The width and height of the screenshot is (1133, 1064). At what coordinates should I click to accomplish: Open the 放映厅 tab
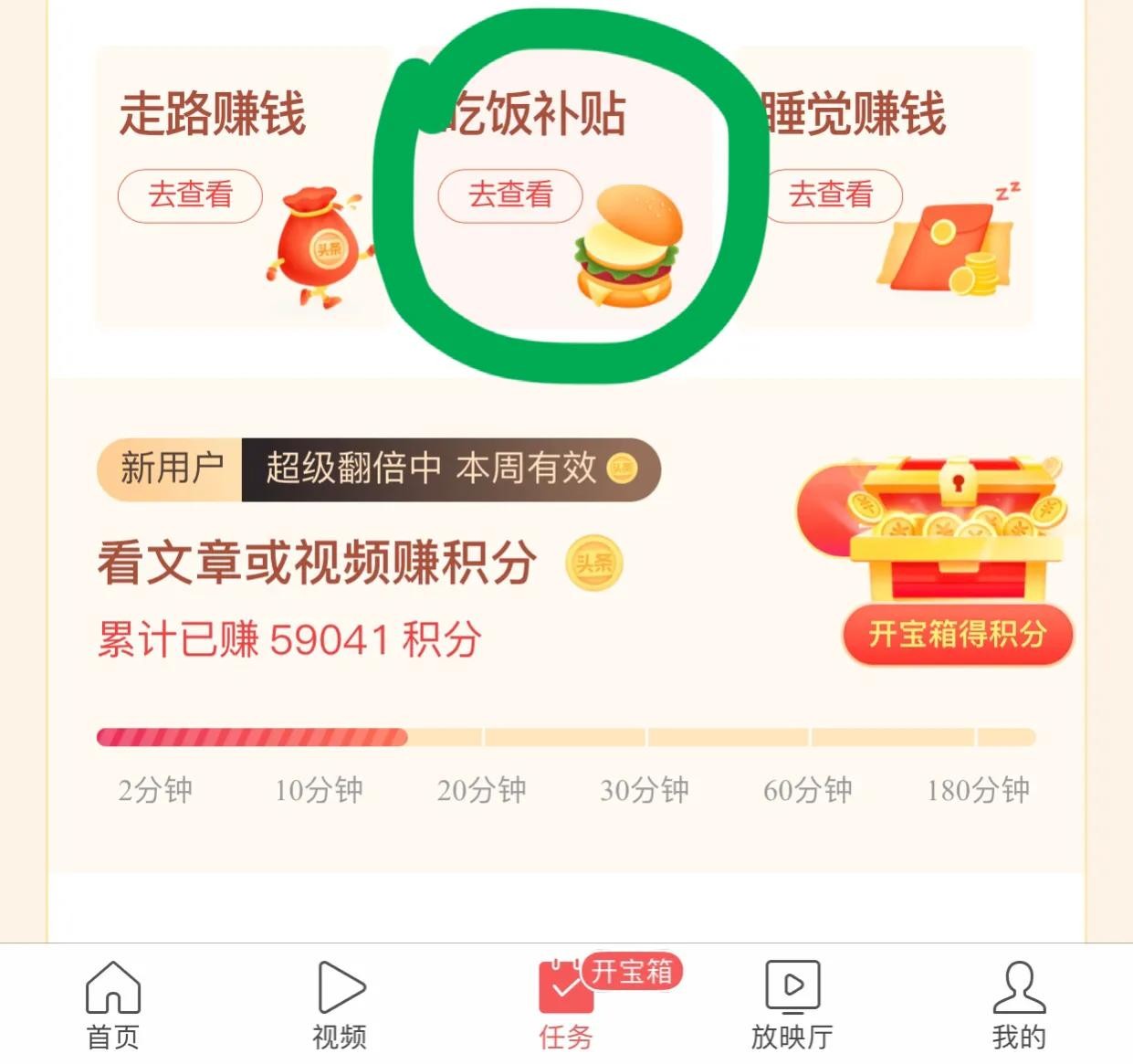[x=792, y=1005]
